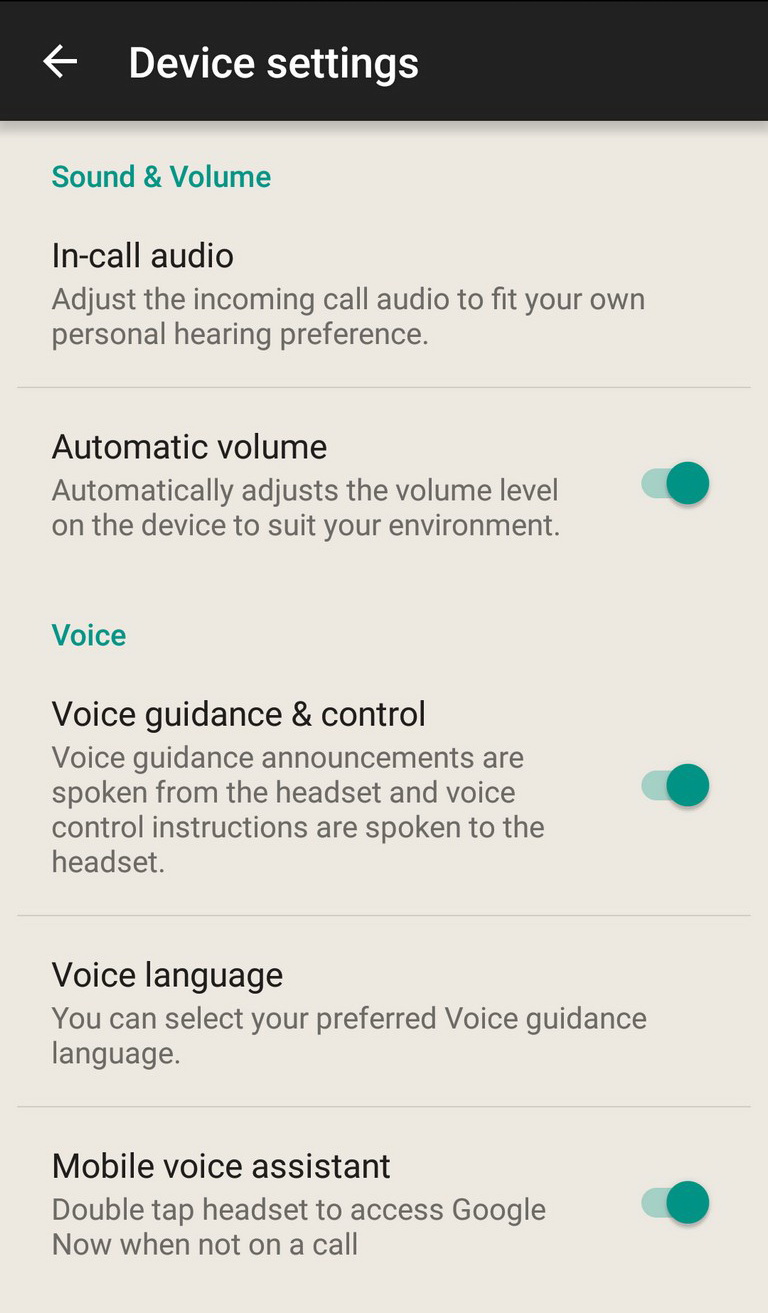Image resolution: width=768 pixels, height=1313 pixels.
Task: Open Voice language selection
Action: (384, 1011)
